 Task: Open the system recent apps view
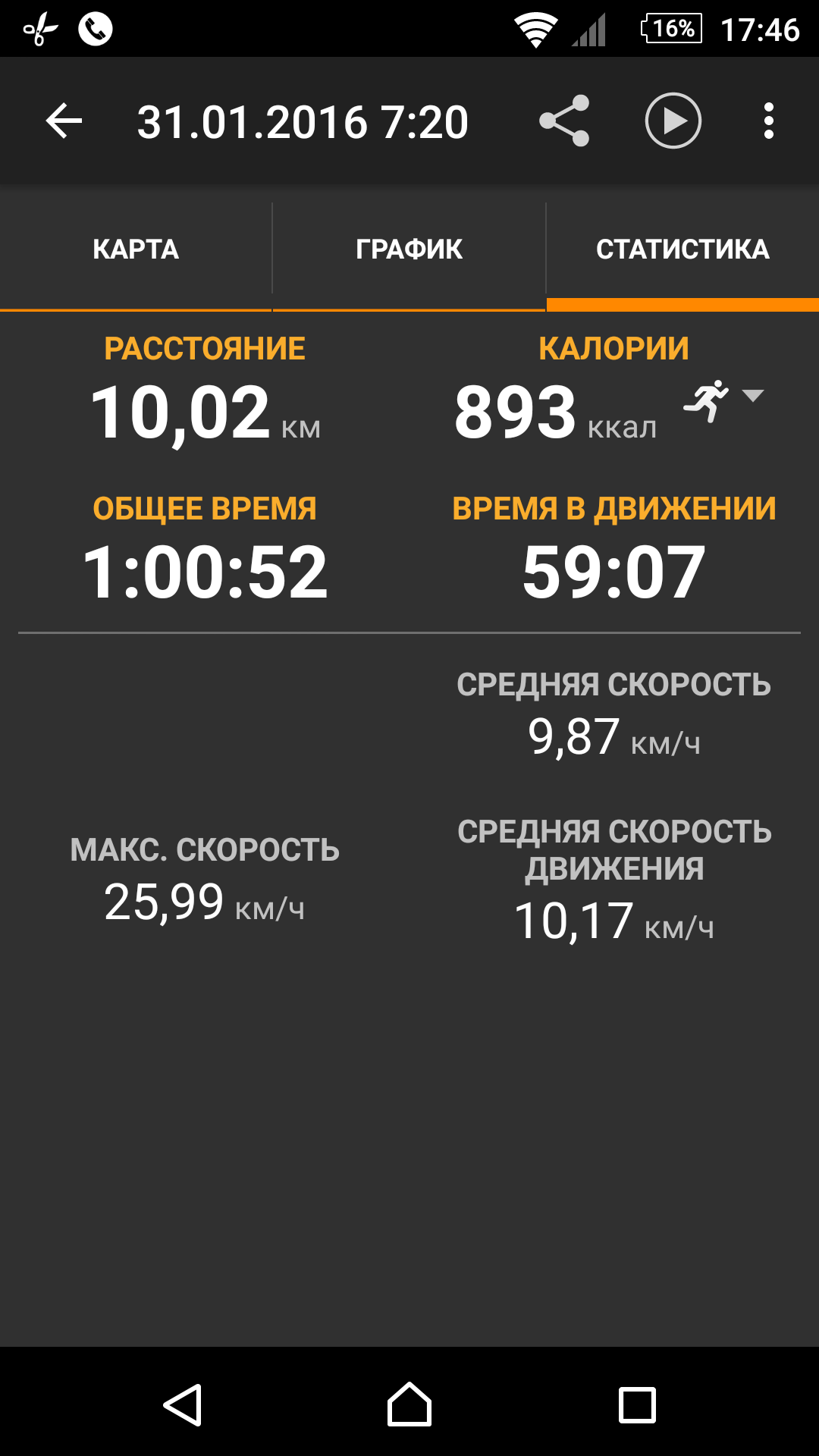[637, 1404]
